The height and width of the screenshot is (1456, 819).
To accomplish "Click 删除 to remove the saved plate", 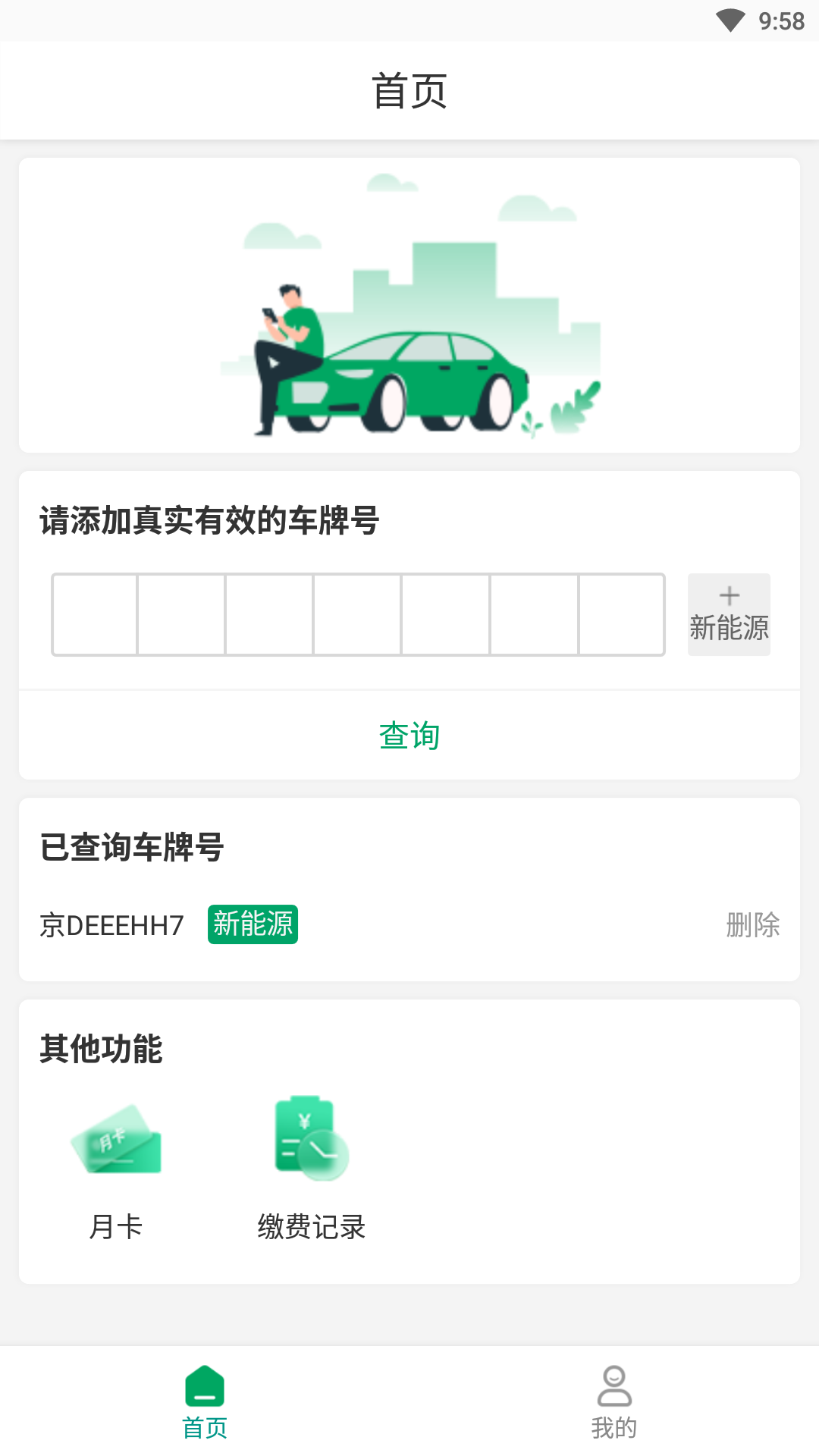I will (752, 925).
